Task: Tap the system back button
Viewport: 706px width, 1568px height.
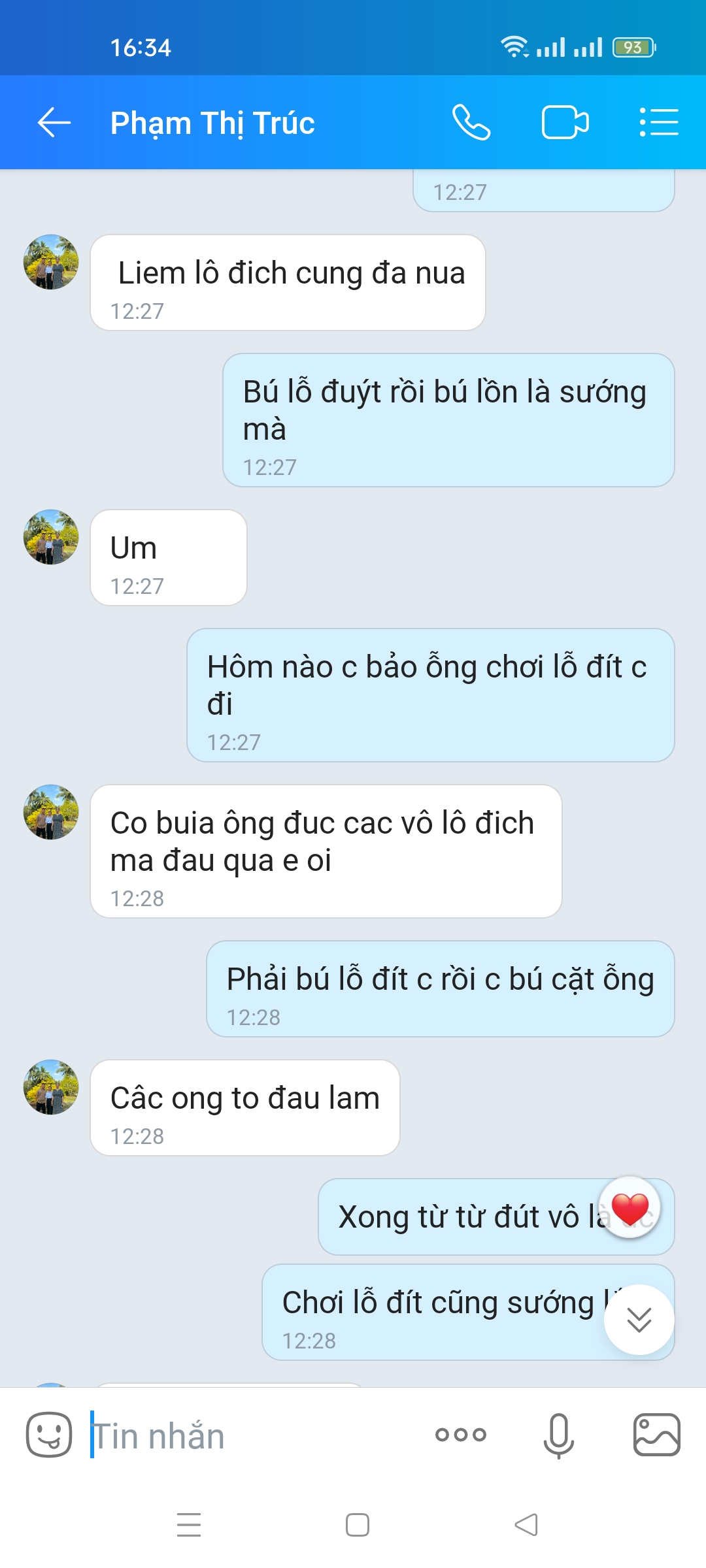Action: point(526,1525)
